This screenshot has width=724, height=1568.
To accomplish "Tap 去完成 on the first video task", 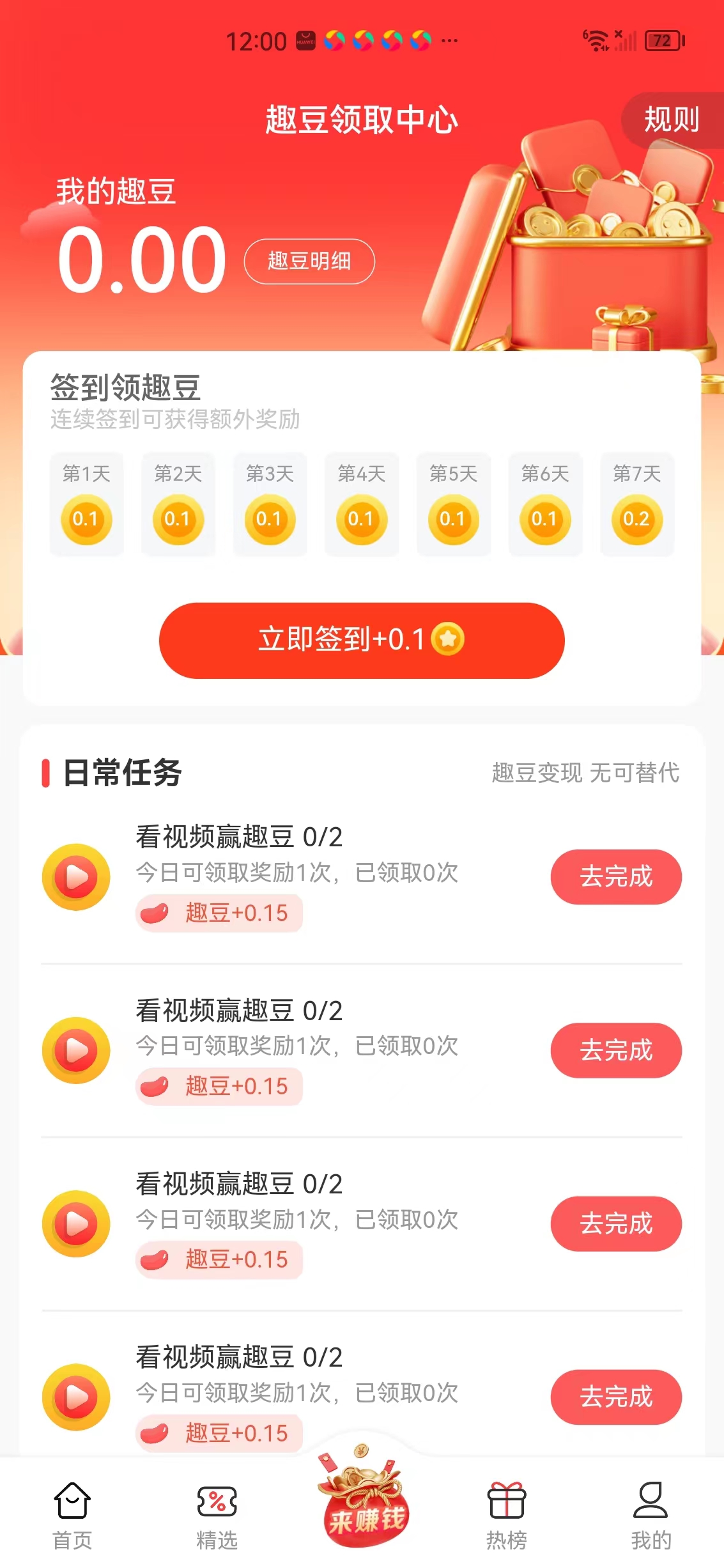I will tap(615, 876).
